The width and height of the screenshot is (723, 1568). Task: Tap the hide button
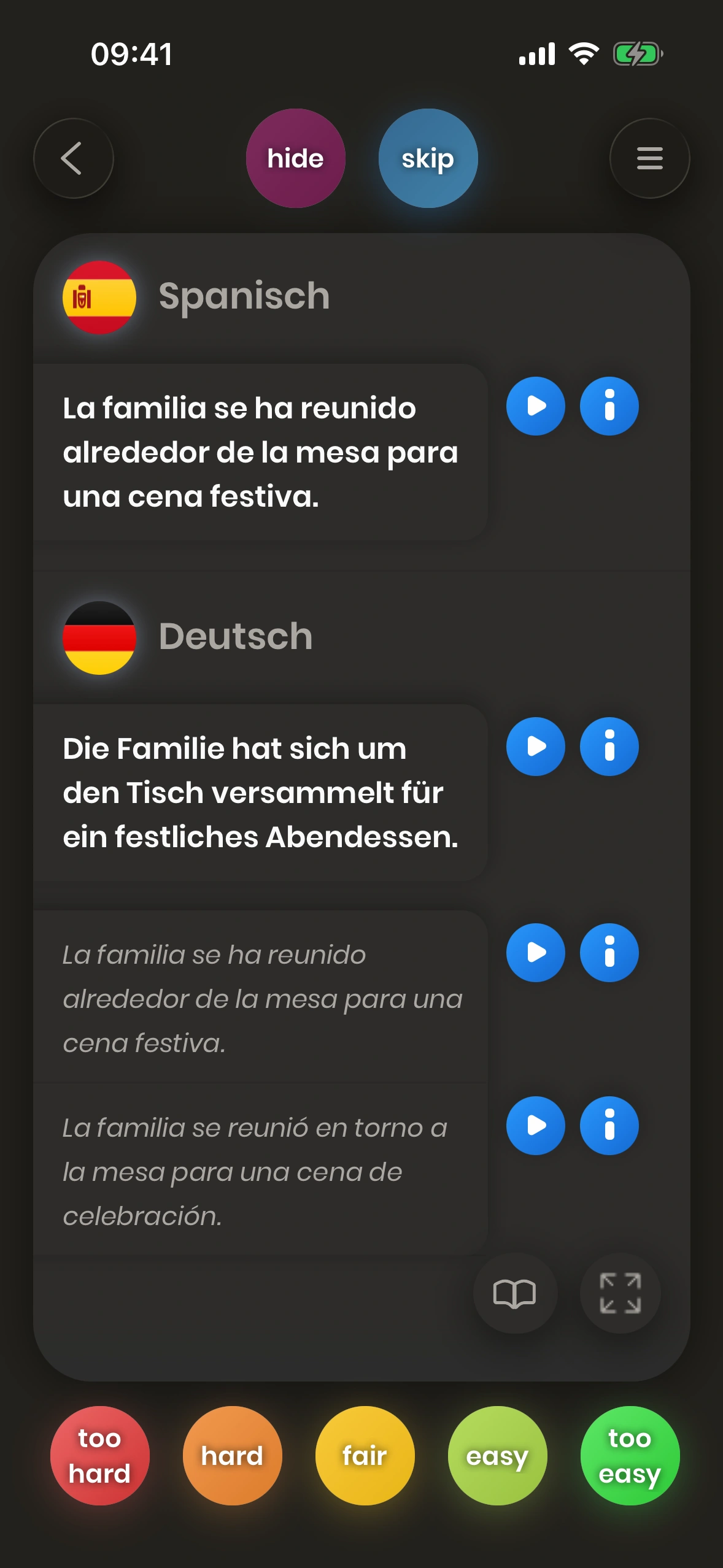[x=295, y=158]
